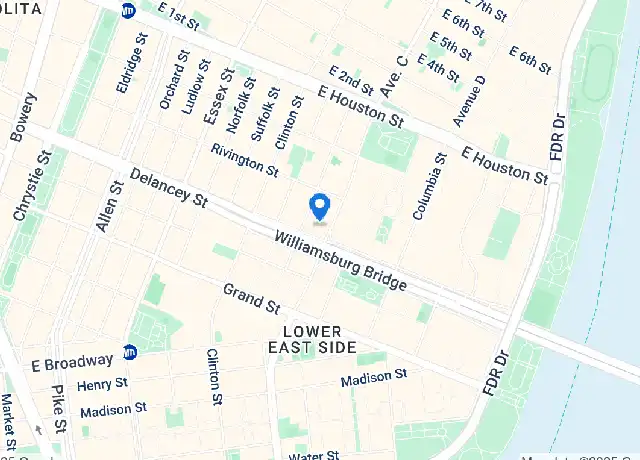The image size is (640, 460).
Task: Tap the blue location pin marker
Action: pos(320,206)
